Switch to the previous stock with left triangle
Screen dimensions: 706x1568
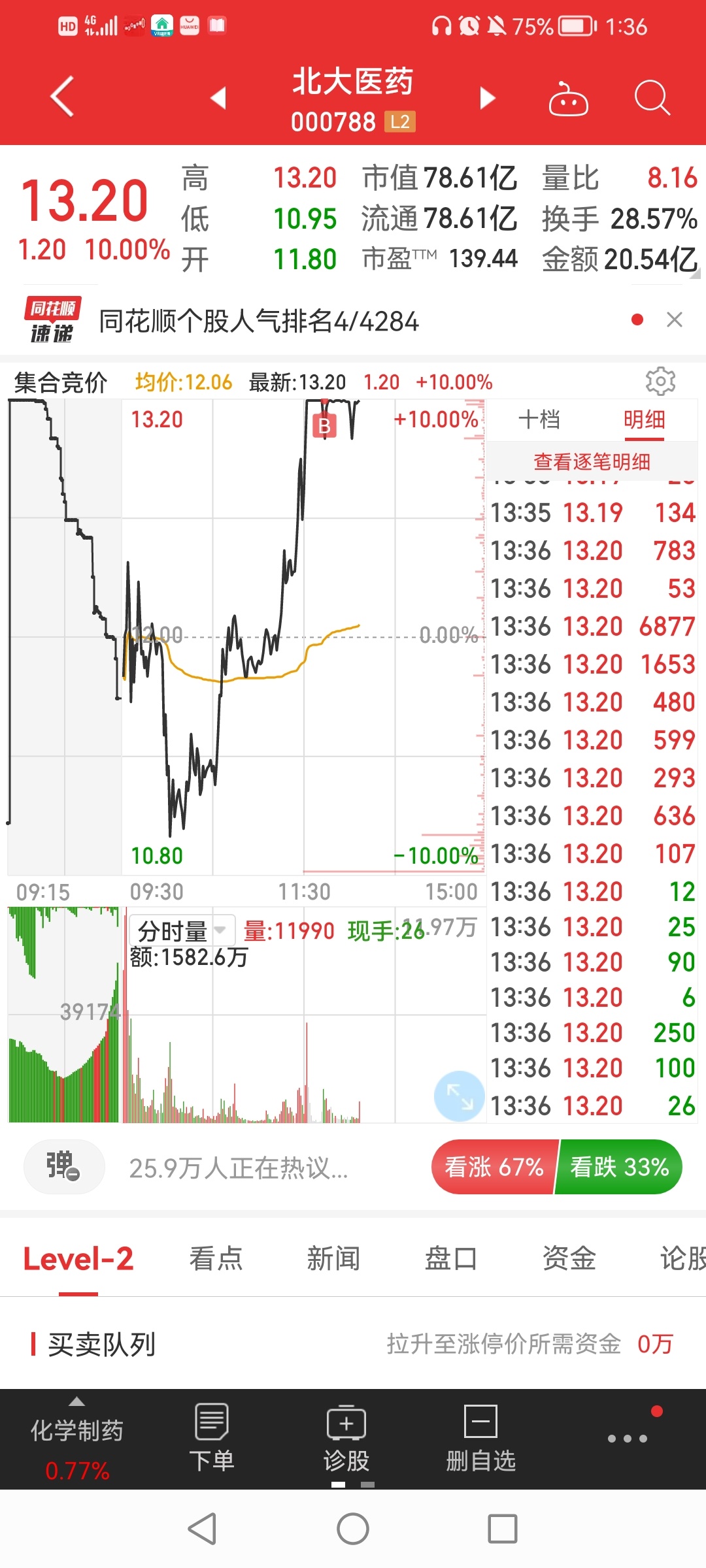click(x=218, y=98)
